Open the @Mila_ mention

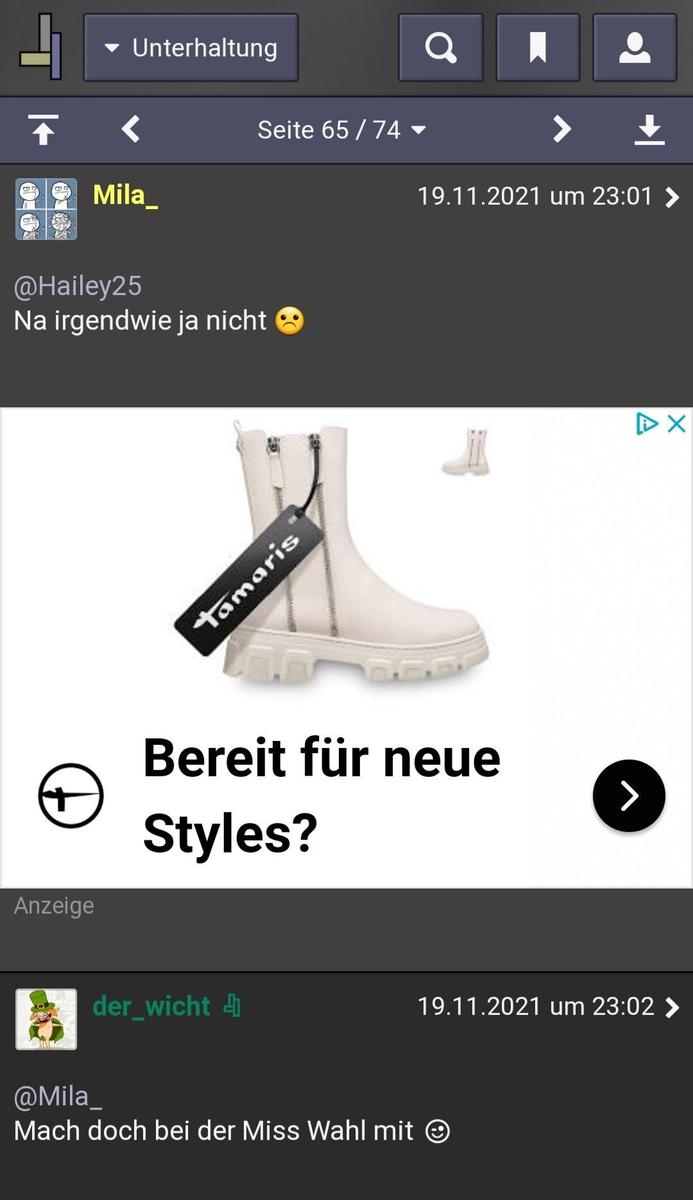(57, 1097)
